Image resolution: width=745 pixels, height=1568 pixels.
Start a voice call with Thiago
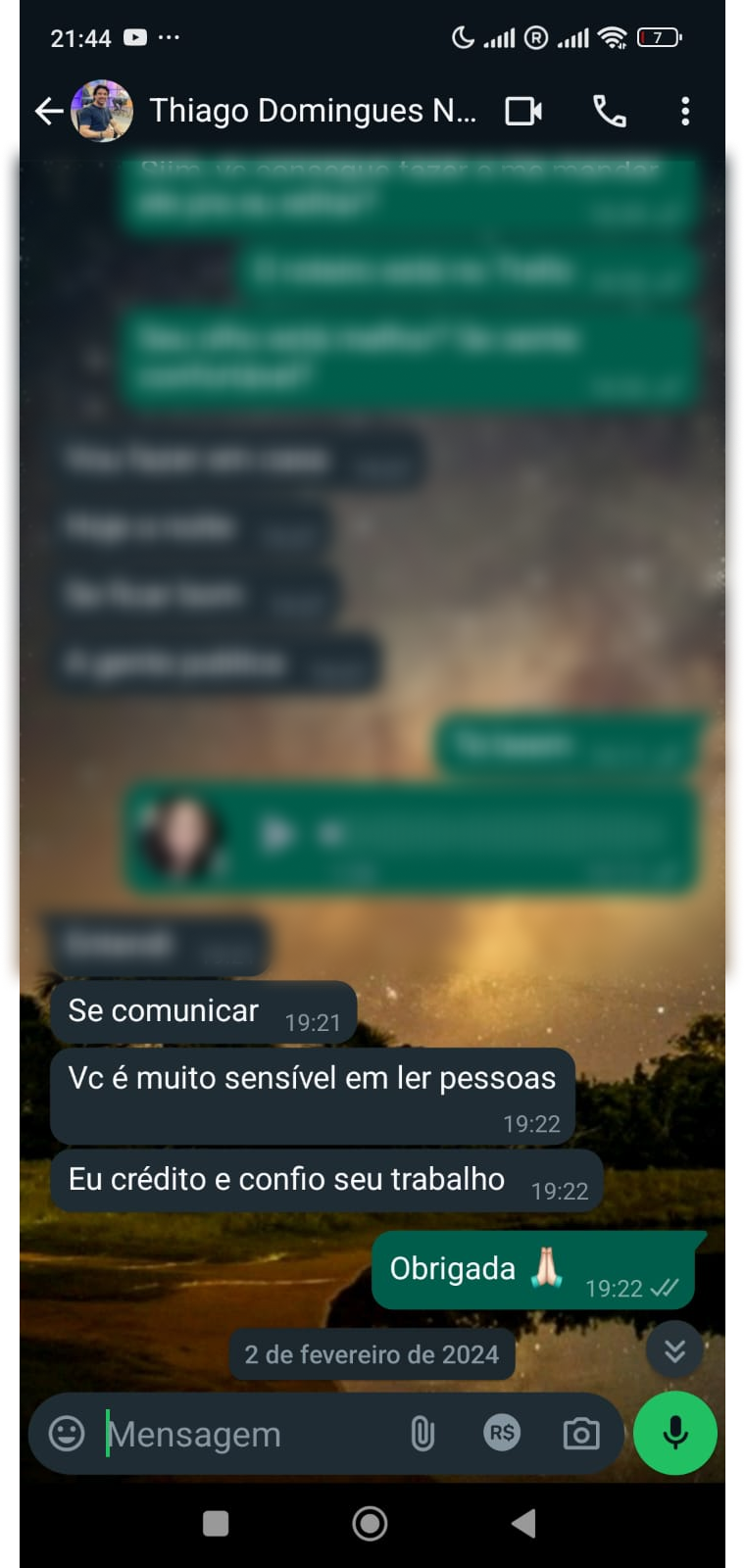coord(609,111)
